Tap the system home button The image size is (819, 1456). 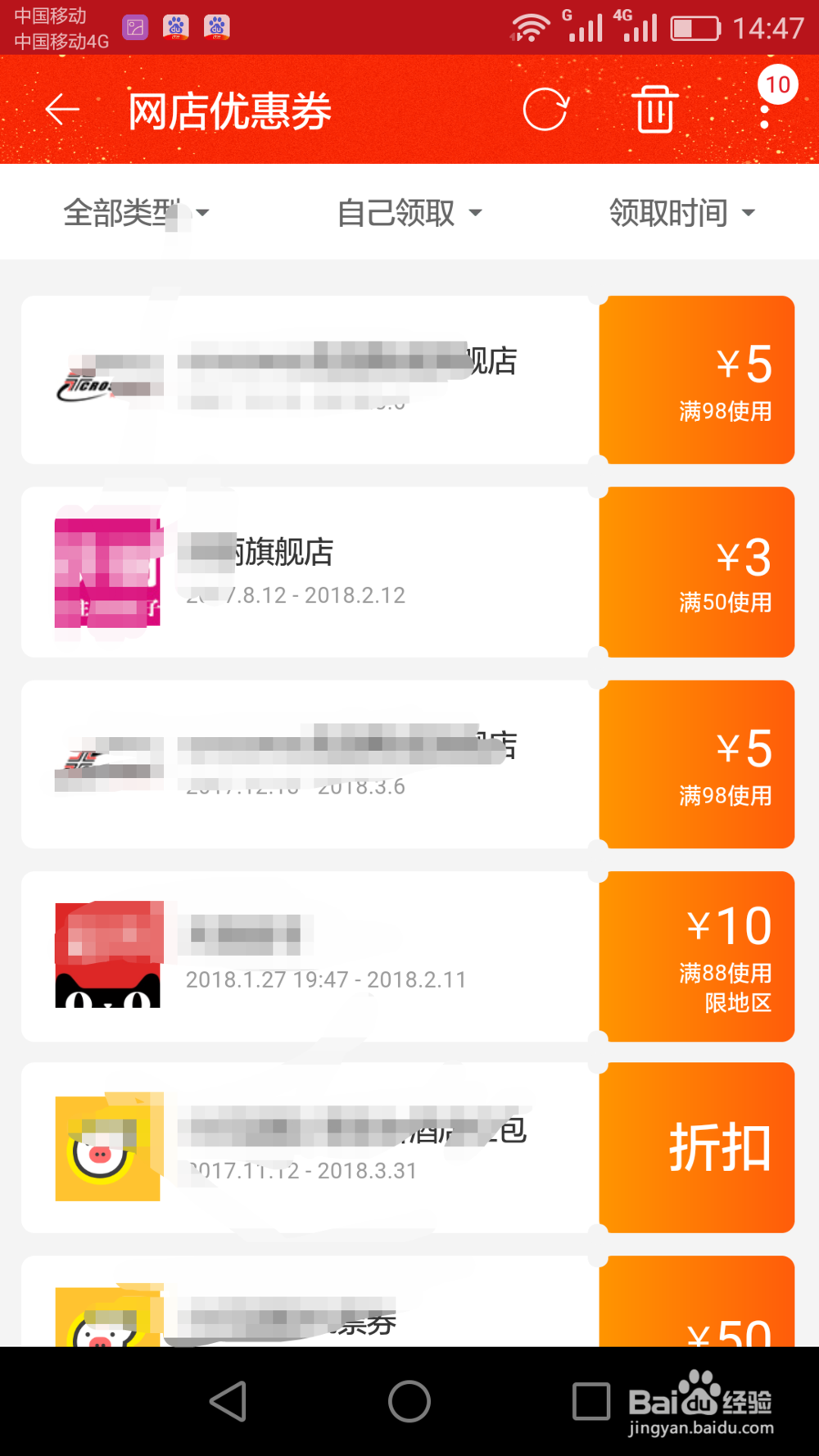(x=409, y=1401)
